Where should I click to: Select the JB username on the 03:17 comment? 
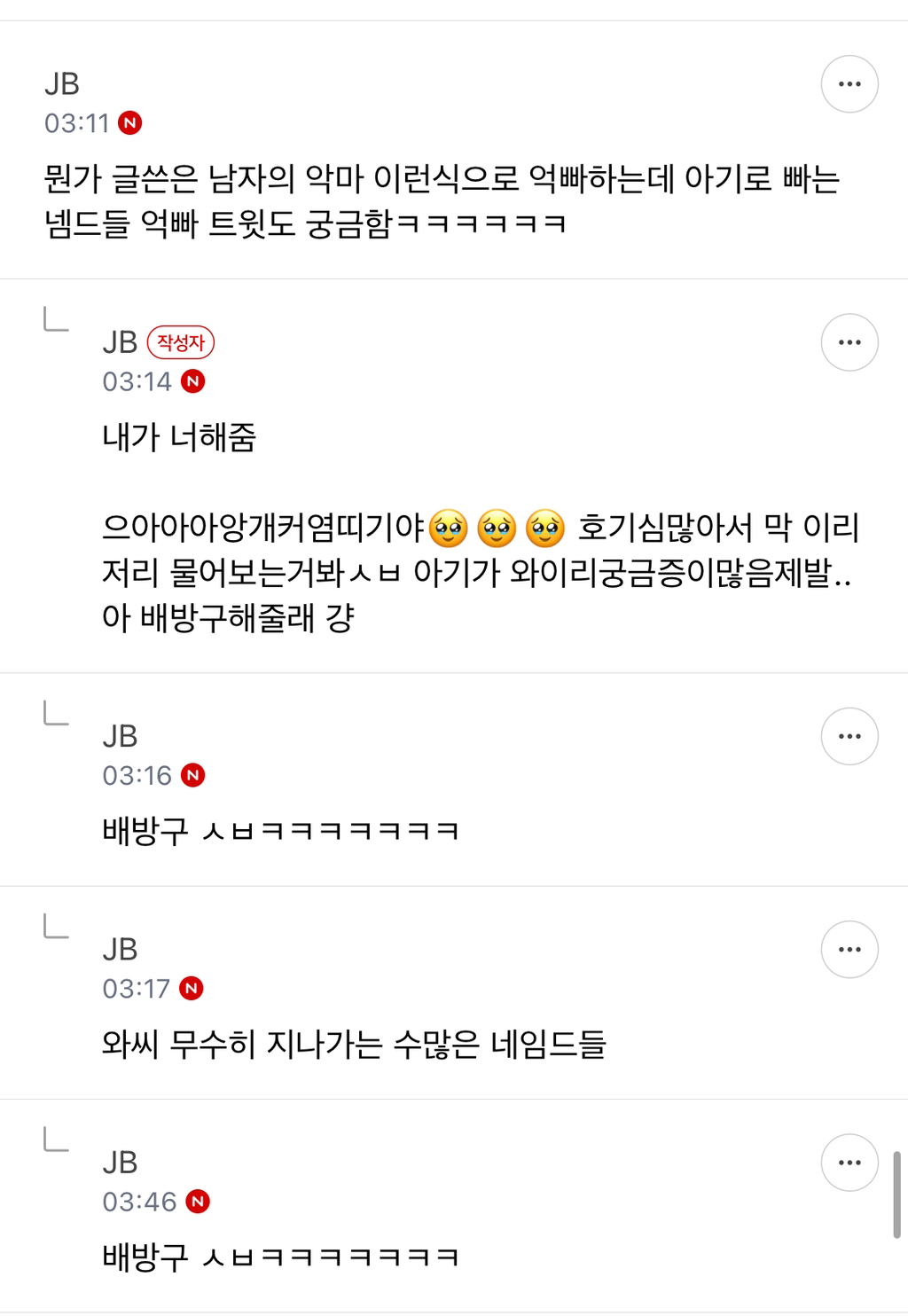(x=121, y=948)
